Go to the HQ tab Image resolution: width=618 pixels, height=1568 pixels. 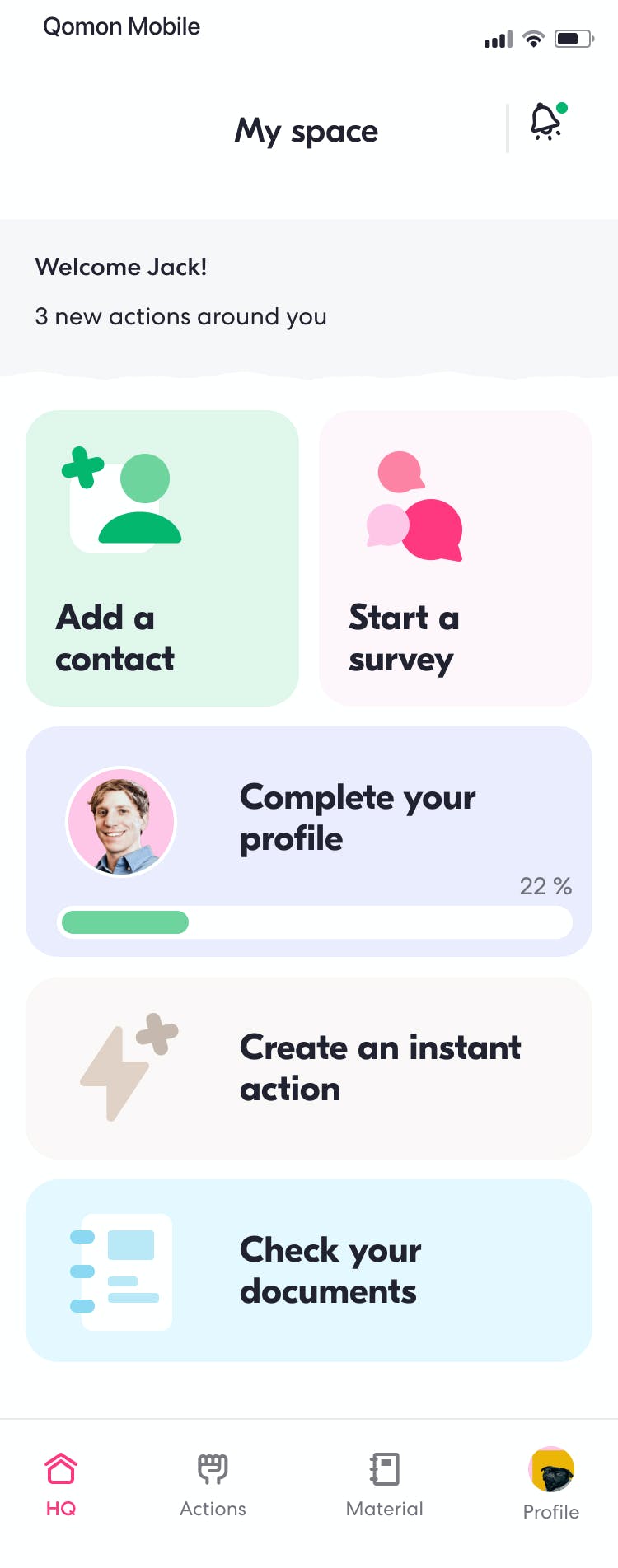pyautogui.click(x=61, y=1484)
